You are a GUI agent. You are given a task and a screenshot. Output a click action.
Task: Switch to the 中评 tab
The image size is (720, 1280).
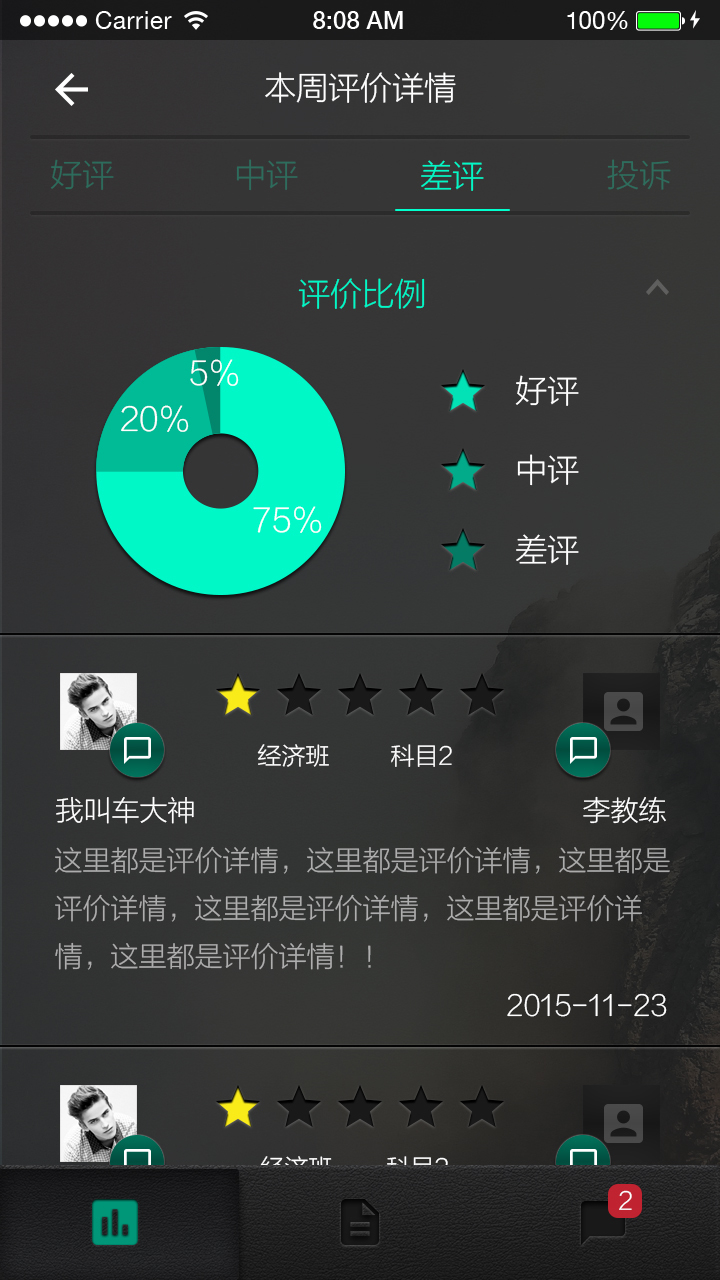[x=267, y=176]
